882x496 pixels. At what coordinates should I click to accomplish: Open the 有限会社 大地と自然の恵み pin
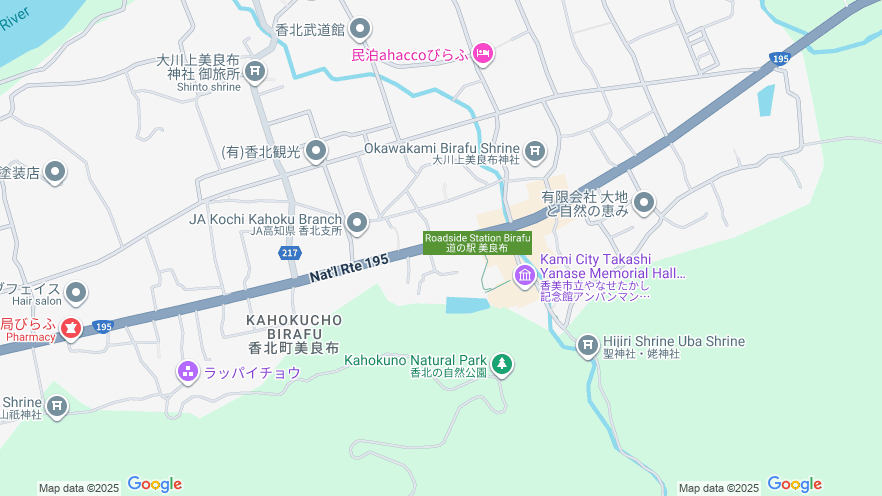pos(644,203)
